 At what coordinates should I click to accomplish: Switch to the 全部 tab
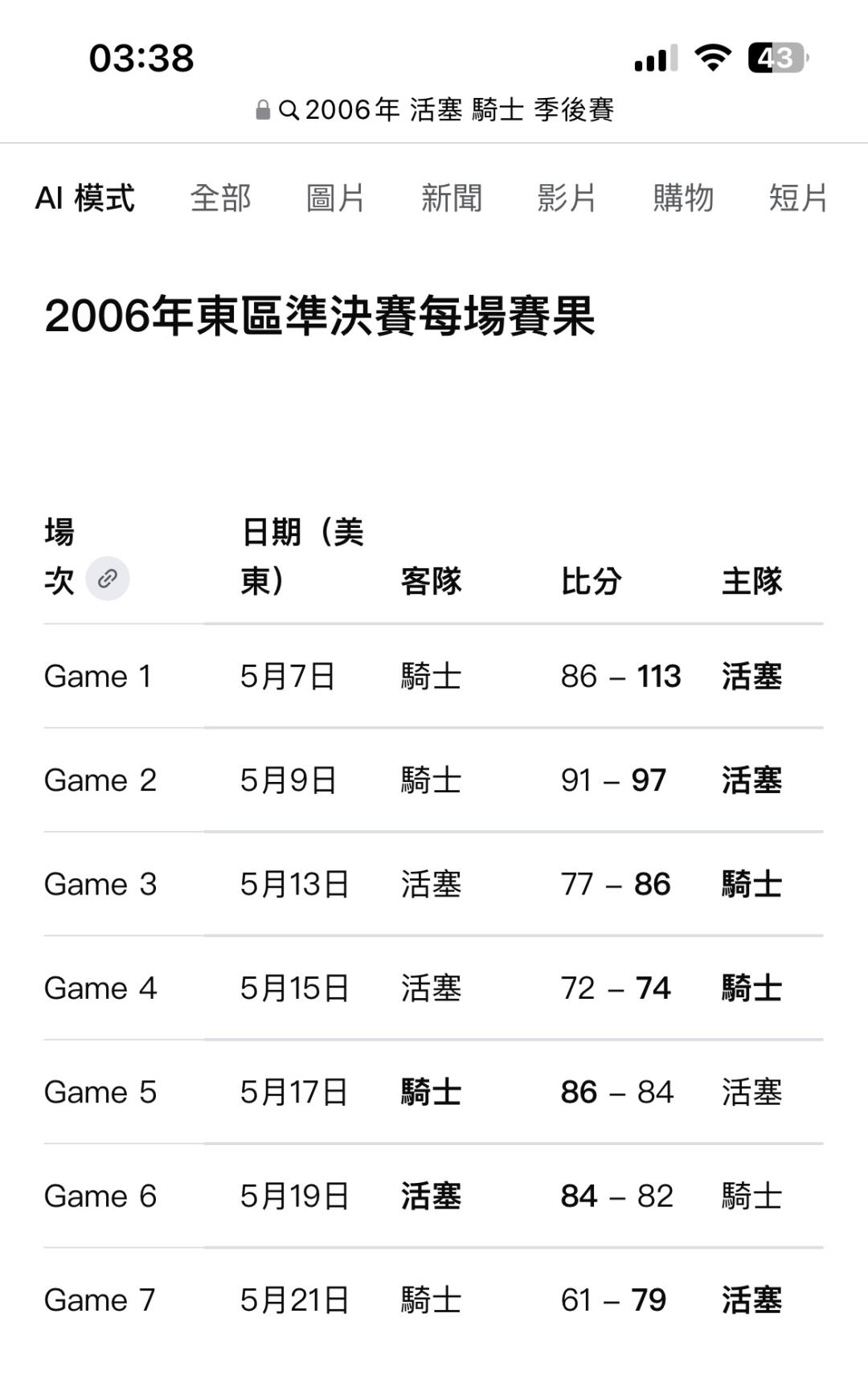(220, 198)
